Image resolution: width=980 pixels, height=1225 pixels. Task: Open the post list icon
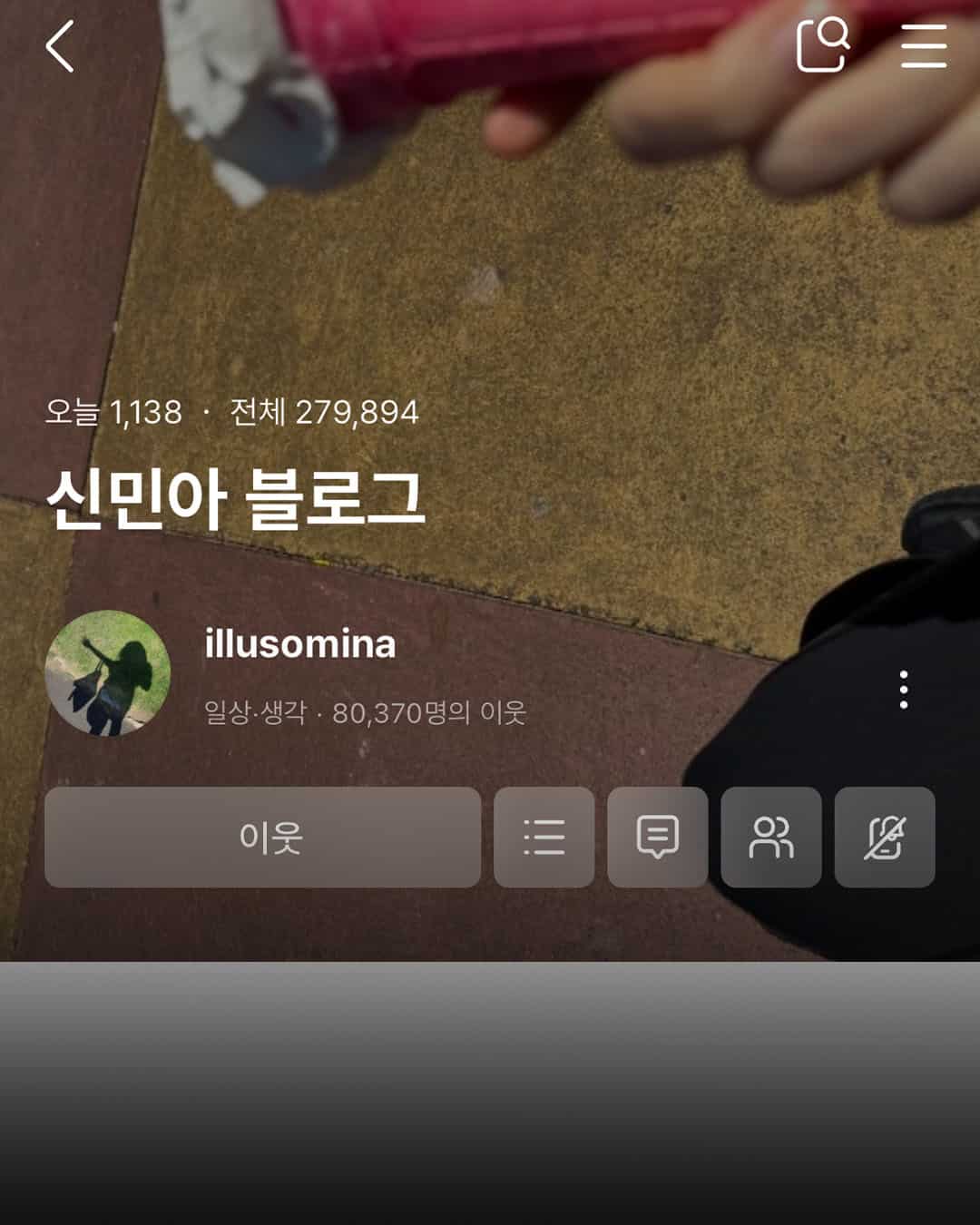pos(544,837)
